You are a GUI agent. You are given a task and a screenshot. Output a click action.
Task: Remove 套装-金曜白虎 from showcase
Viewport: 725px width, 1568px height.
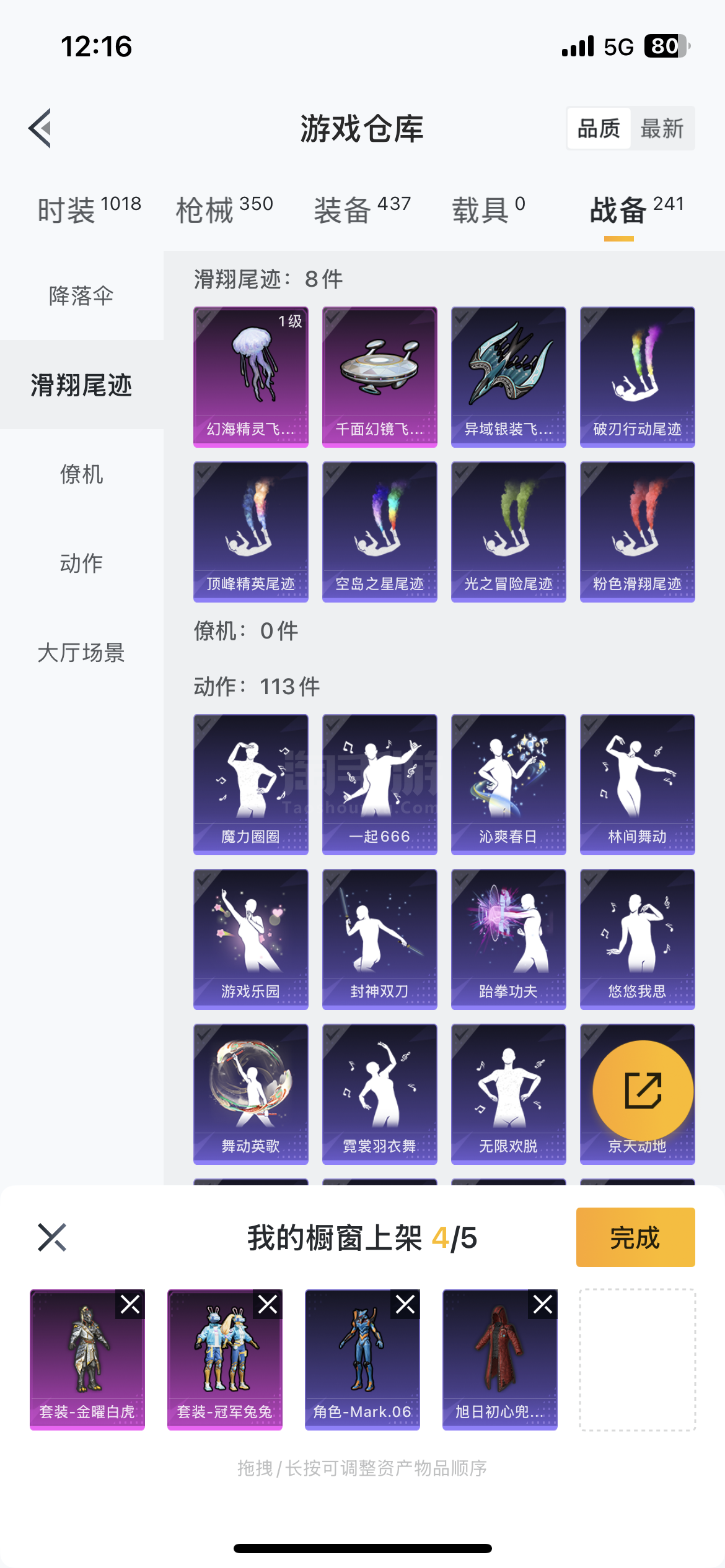[x=131, y=1304]
